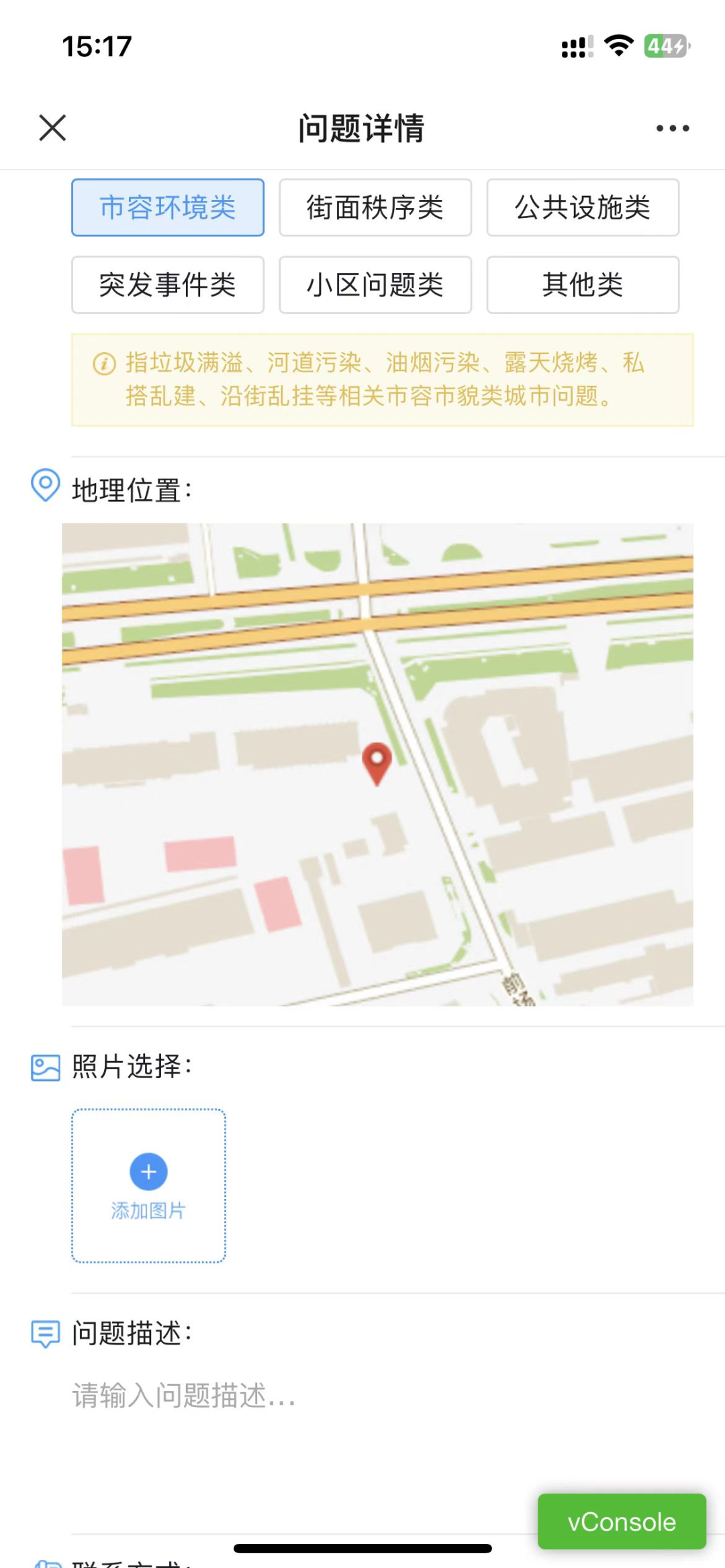Select the 市容环境类 category
This screenshot has height=1568, width=725.
pyautogui.click(x=168, y=207)
